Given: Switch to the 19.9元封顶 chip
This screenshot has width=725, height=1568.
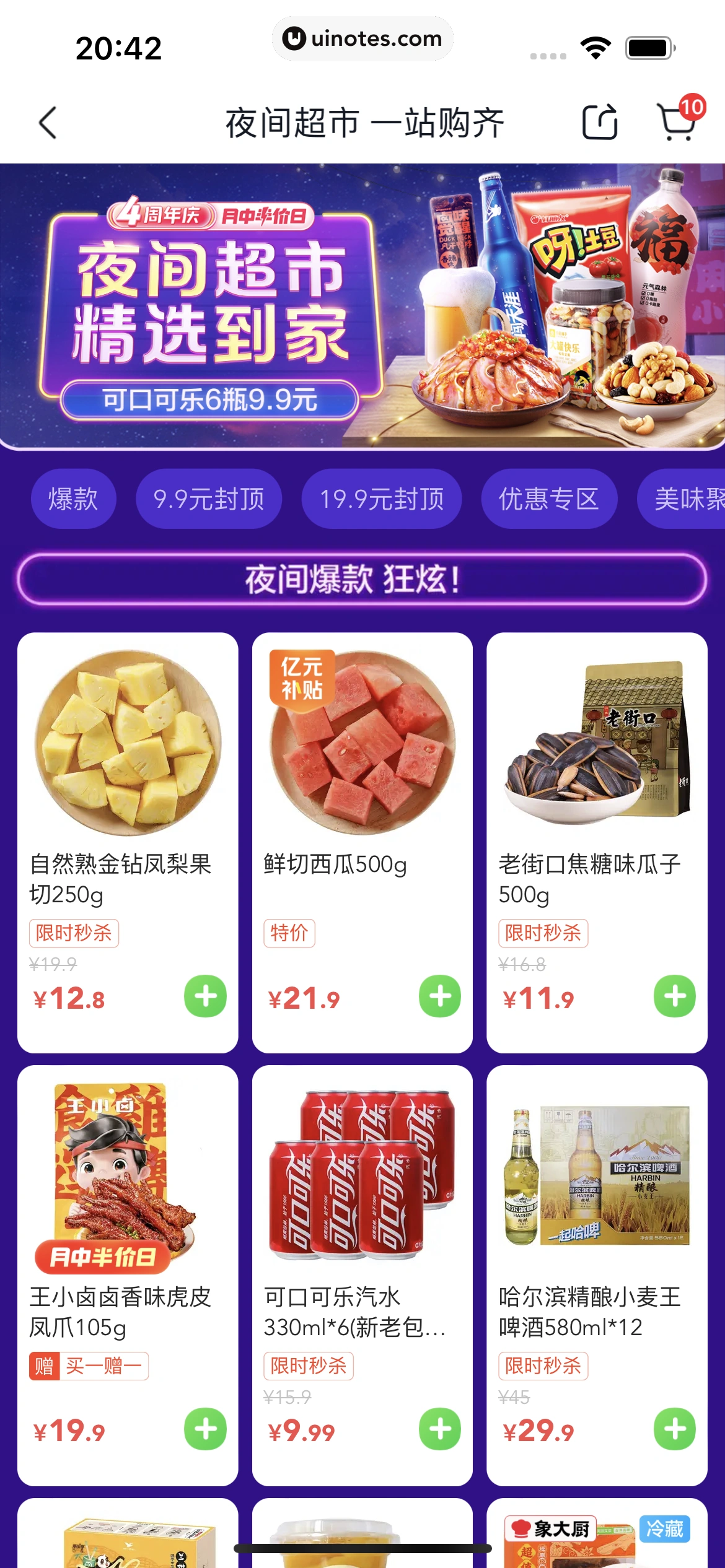Looking at the screenshot, I should click(x=382, y=499).
